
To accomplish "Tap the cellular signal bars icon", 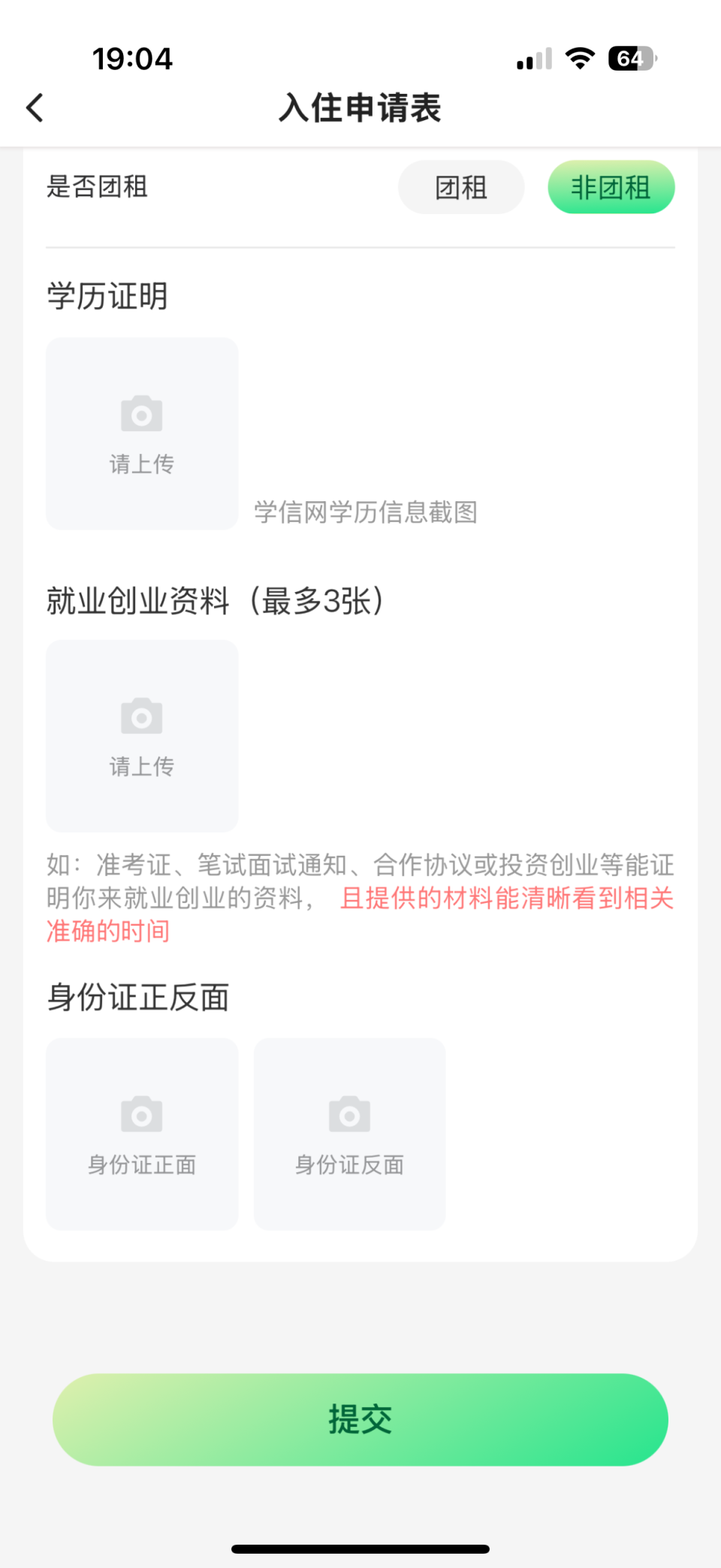I will (x=532, y=59).
